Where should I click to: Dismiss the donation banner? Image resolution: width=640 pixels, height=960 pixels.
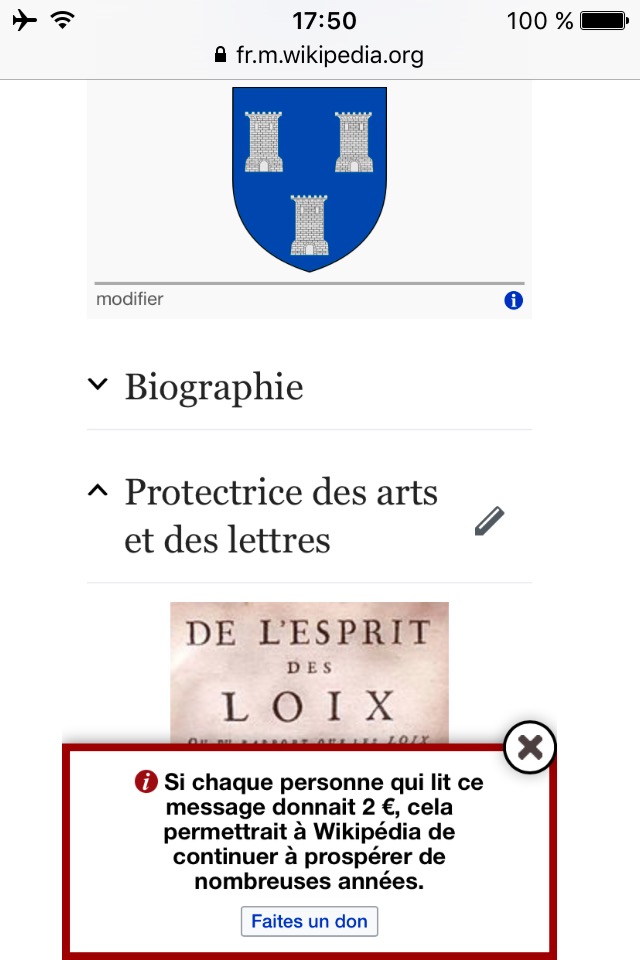529,746
